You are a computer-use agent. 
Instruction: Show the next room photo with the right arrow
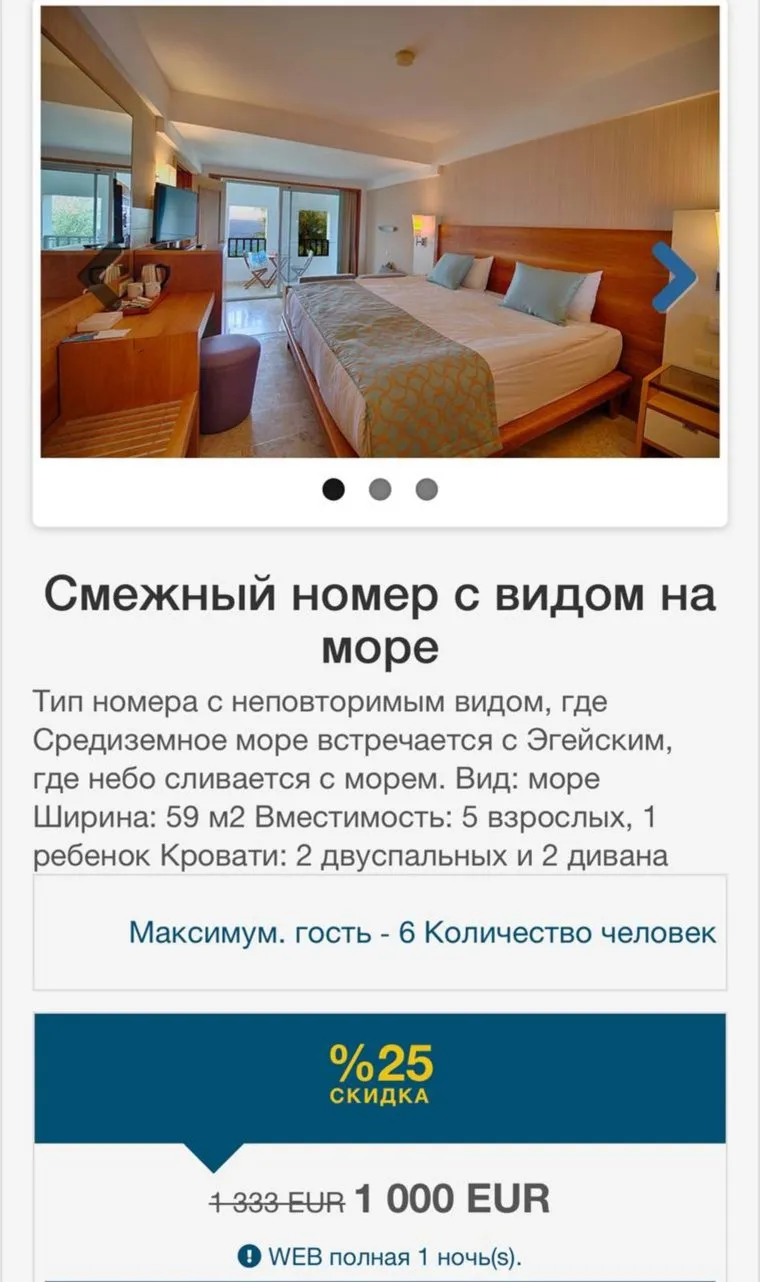point(673,277)
